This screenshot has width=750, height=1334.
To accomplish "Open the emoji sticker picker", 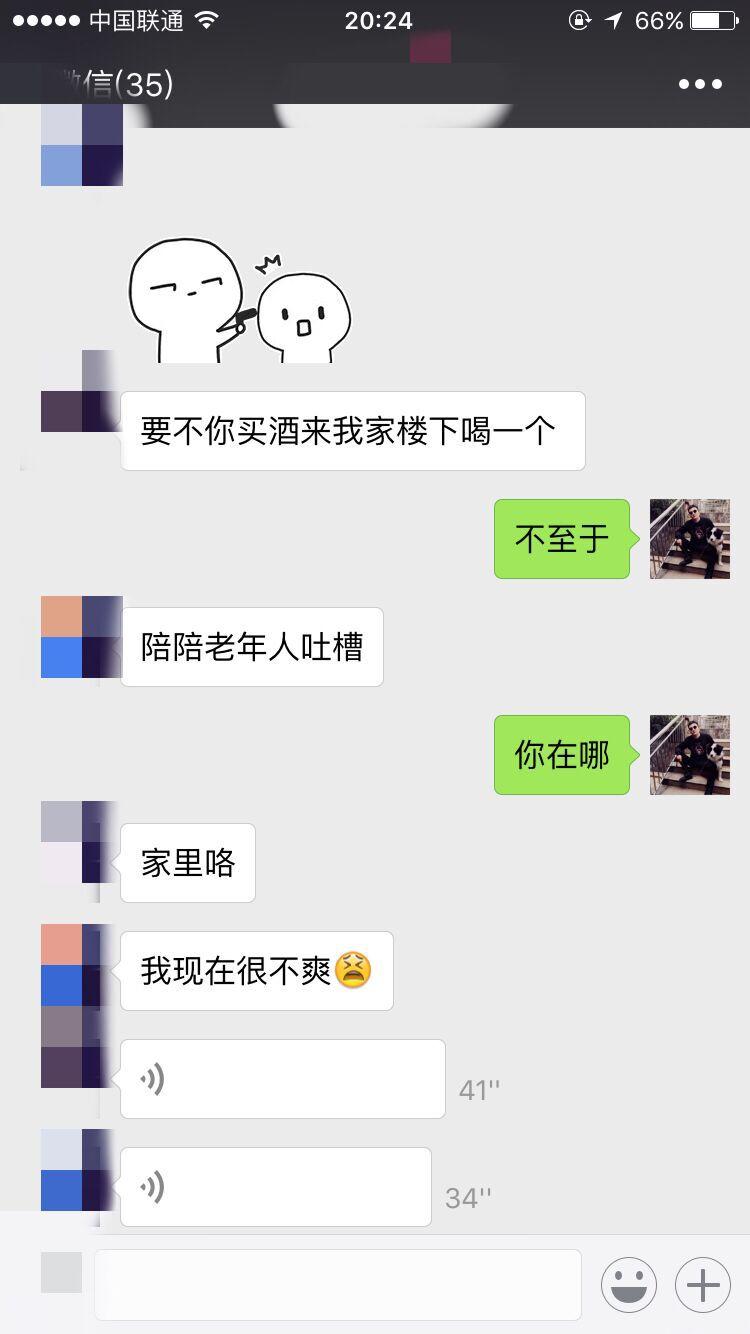I will pos(630,1284).
